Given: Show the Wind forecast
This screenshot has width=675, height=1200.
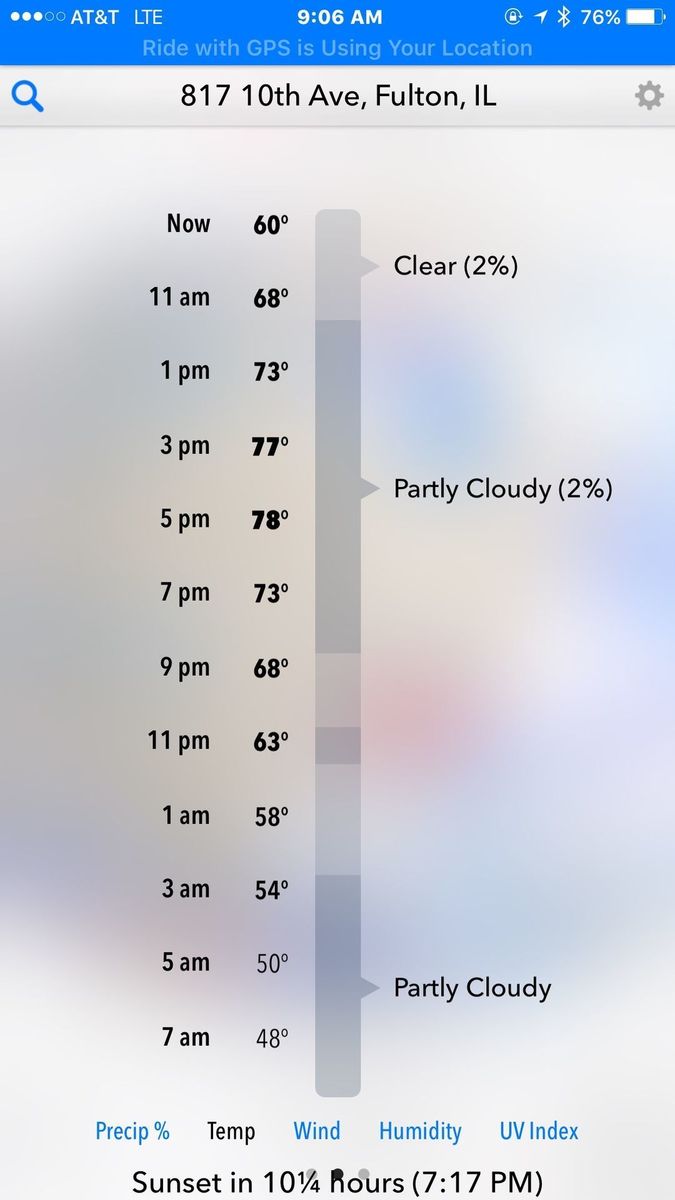Looking at the screenshot, I should [x=317, y=1131].
